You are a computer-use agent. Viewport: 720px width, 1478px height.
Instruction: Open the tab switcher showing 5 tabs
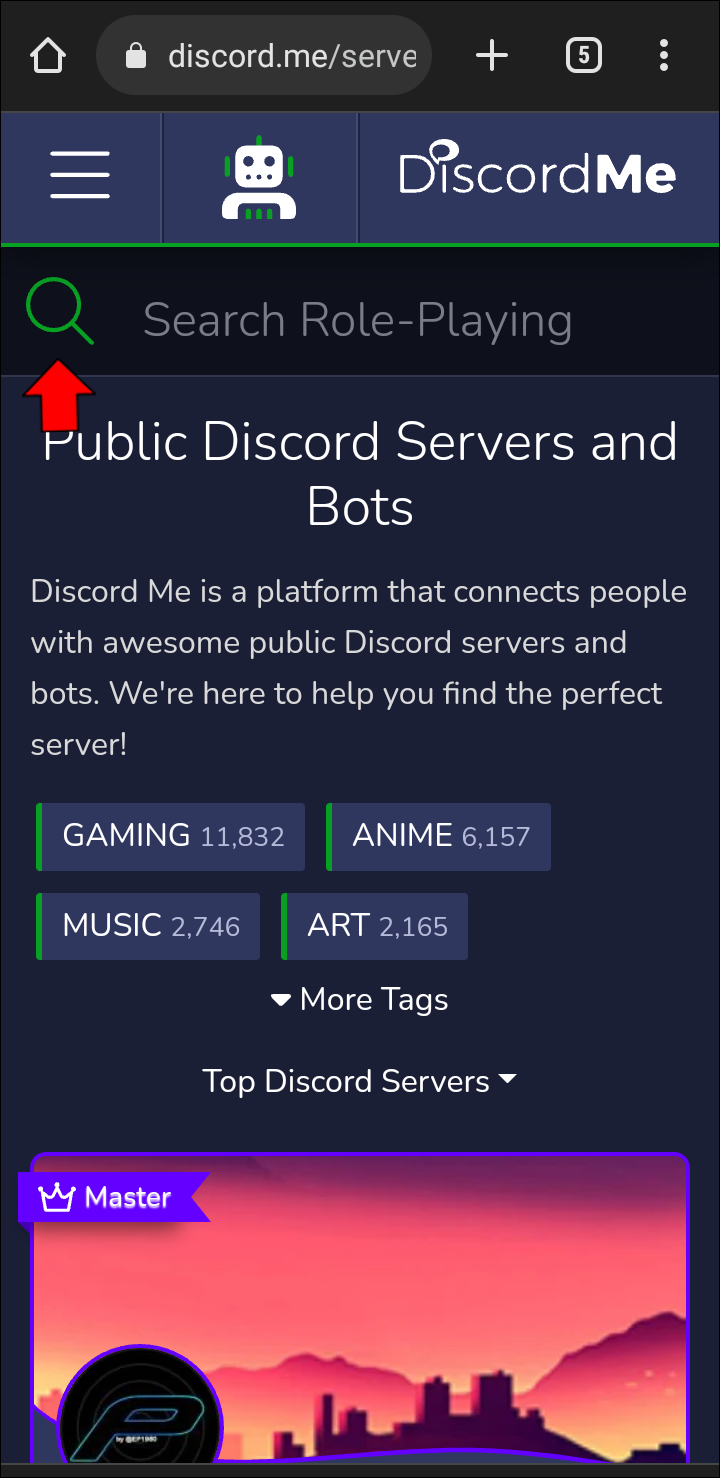[583, 55]
